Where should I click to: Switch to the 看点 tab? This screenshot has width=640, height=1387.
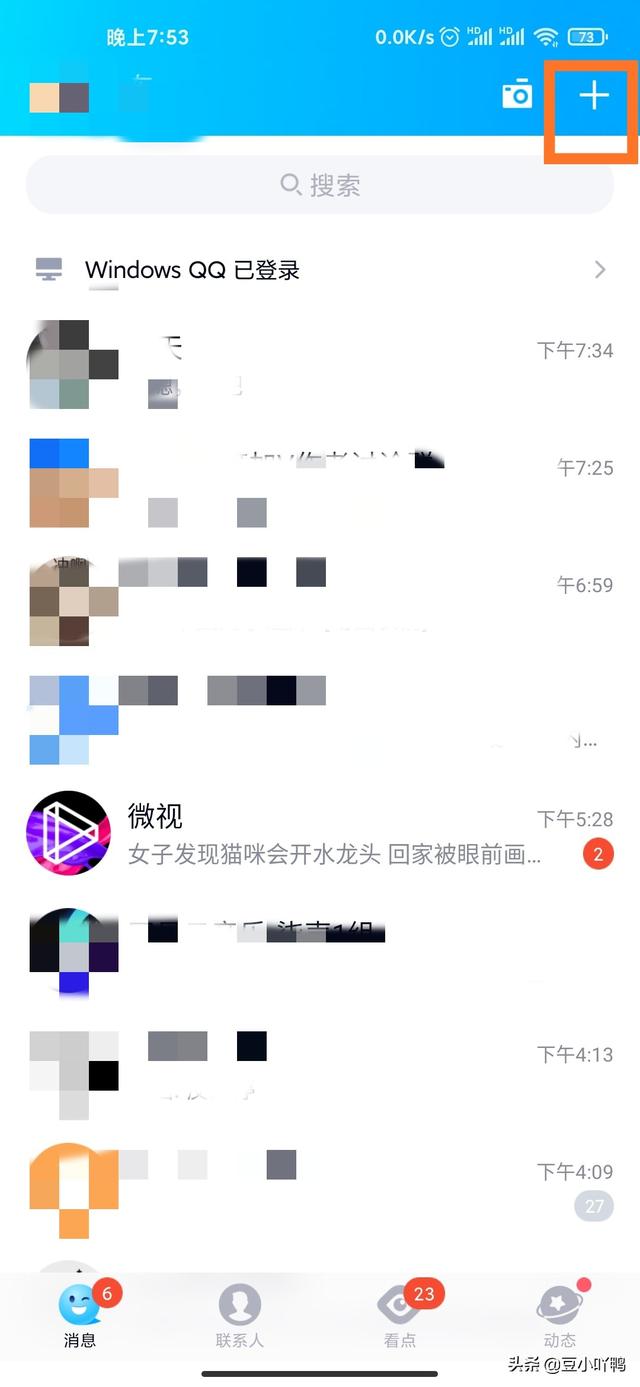click(x=400, y=1317)
